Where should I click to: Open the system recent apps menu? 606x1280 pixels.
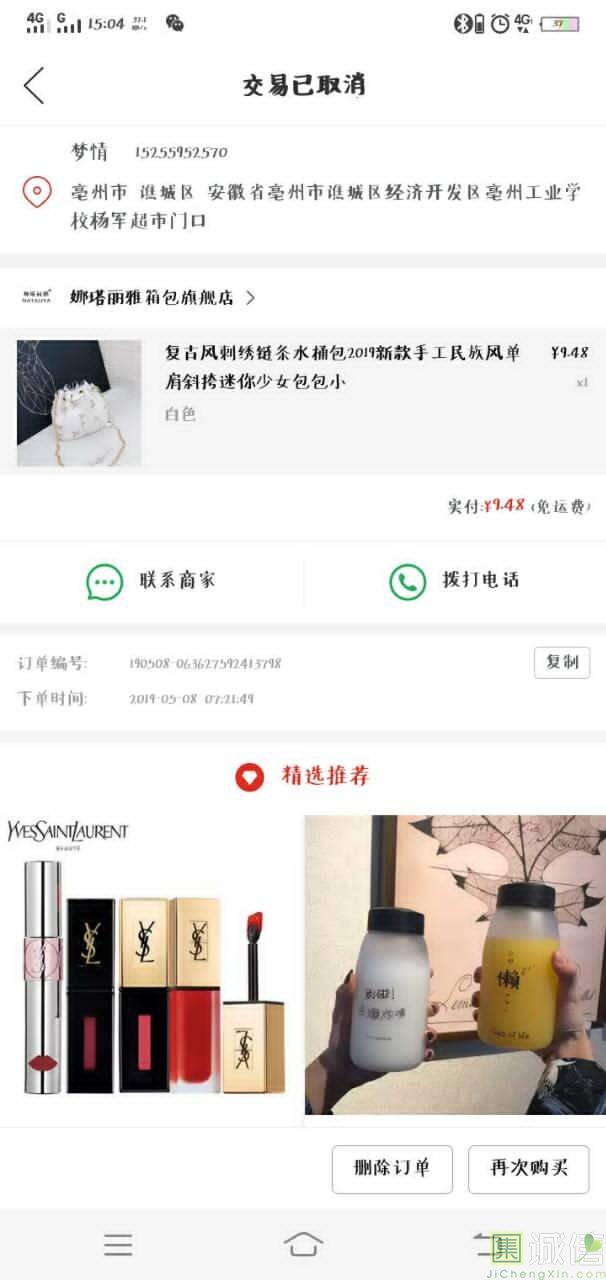[118, 1244]
